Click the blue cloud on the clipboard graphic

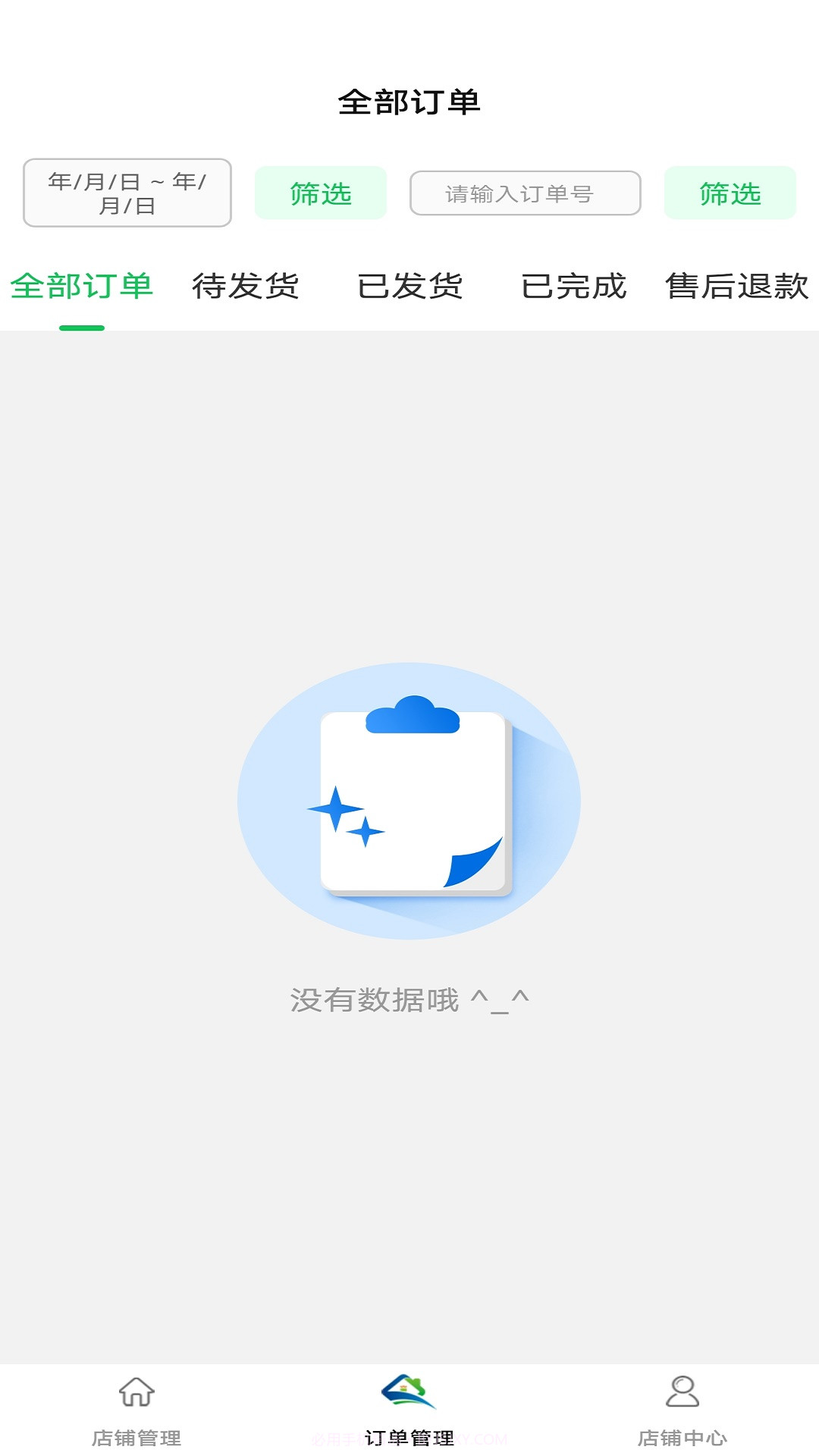[412, 713]
